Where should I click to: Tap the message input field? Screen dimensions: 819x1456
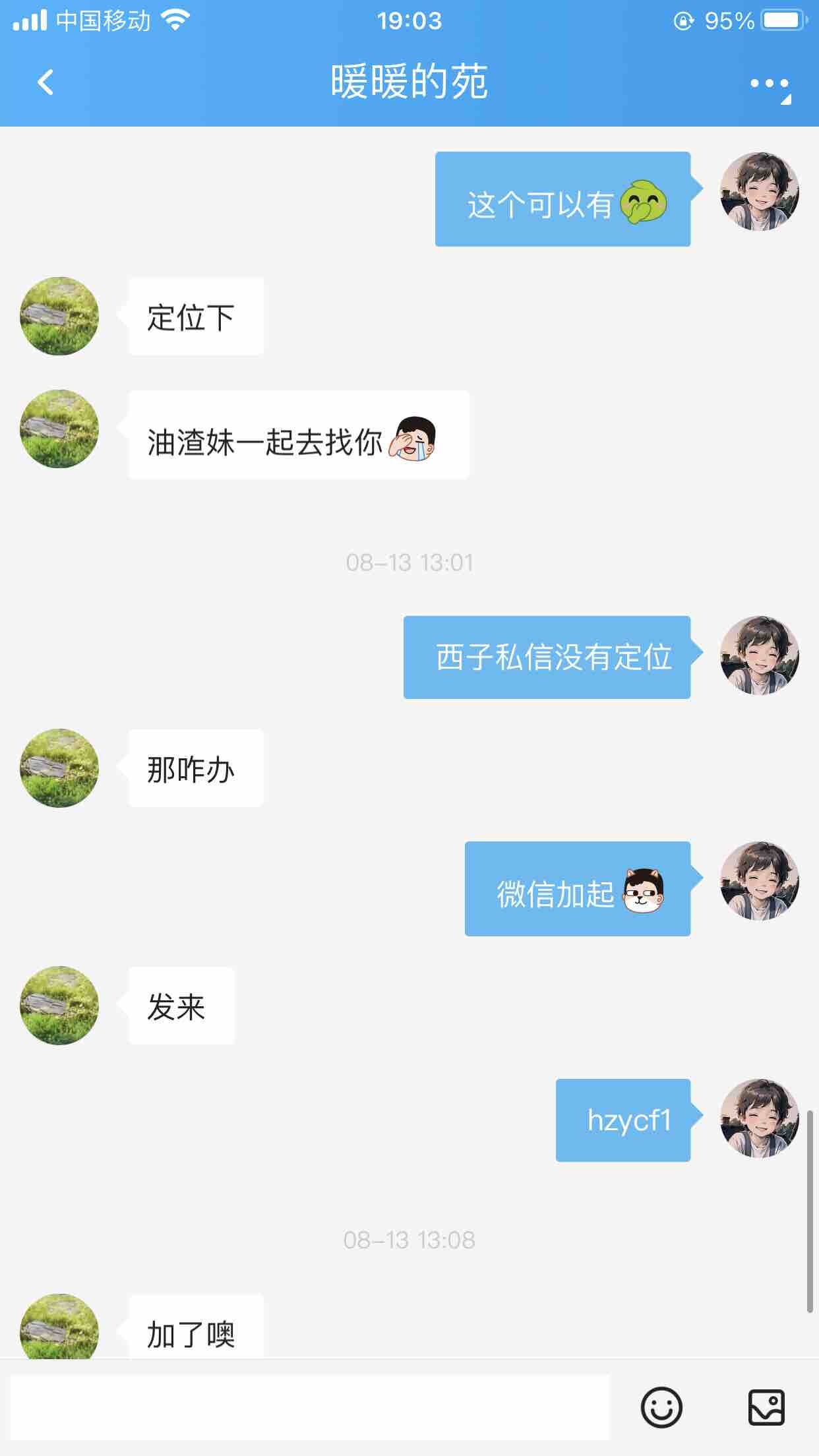pos(310,1407)
